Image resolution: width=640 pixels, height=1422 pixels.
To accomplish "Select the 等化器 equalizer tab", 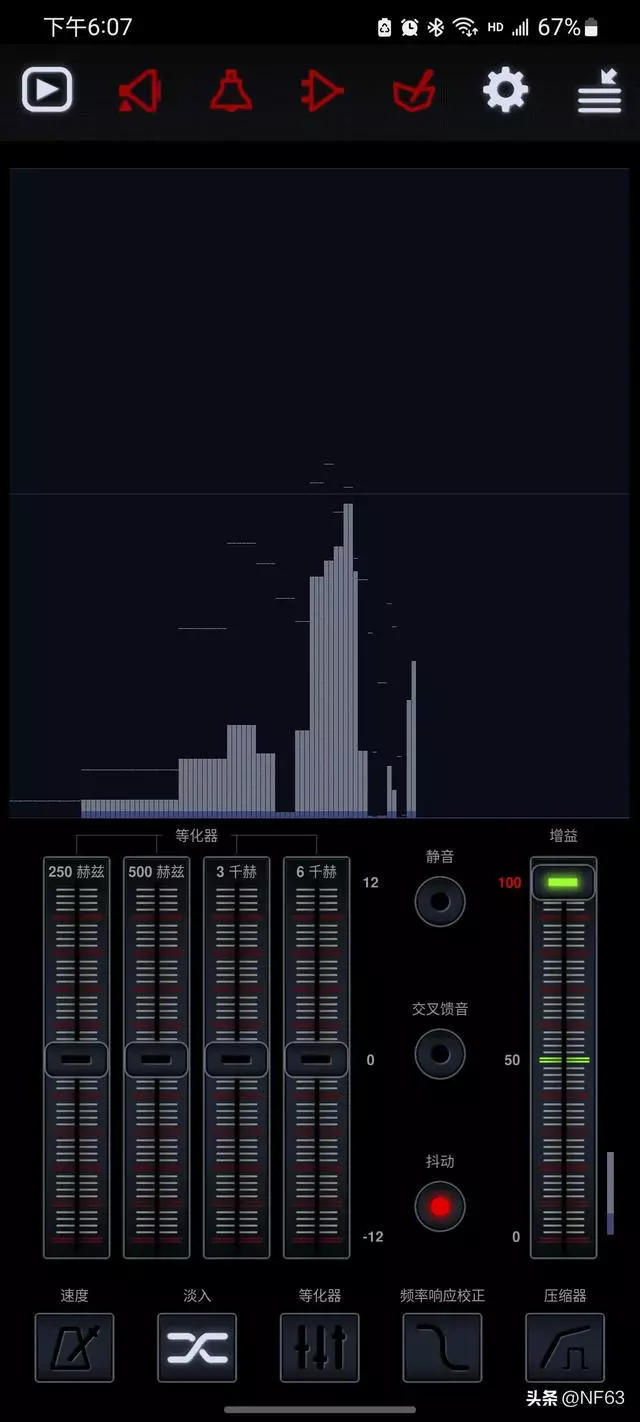I will tap(320, 1347).
